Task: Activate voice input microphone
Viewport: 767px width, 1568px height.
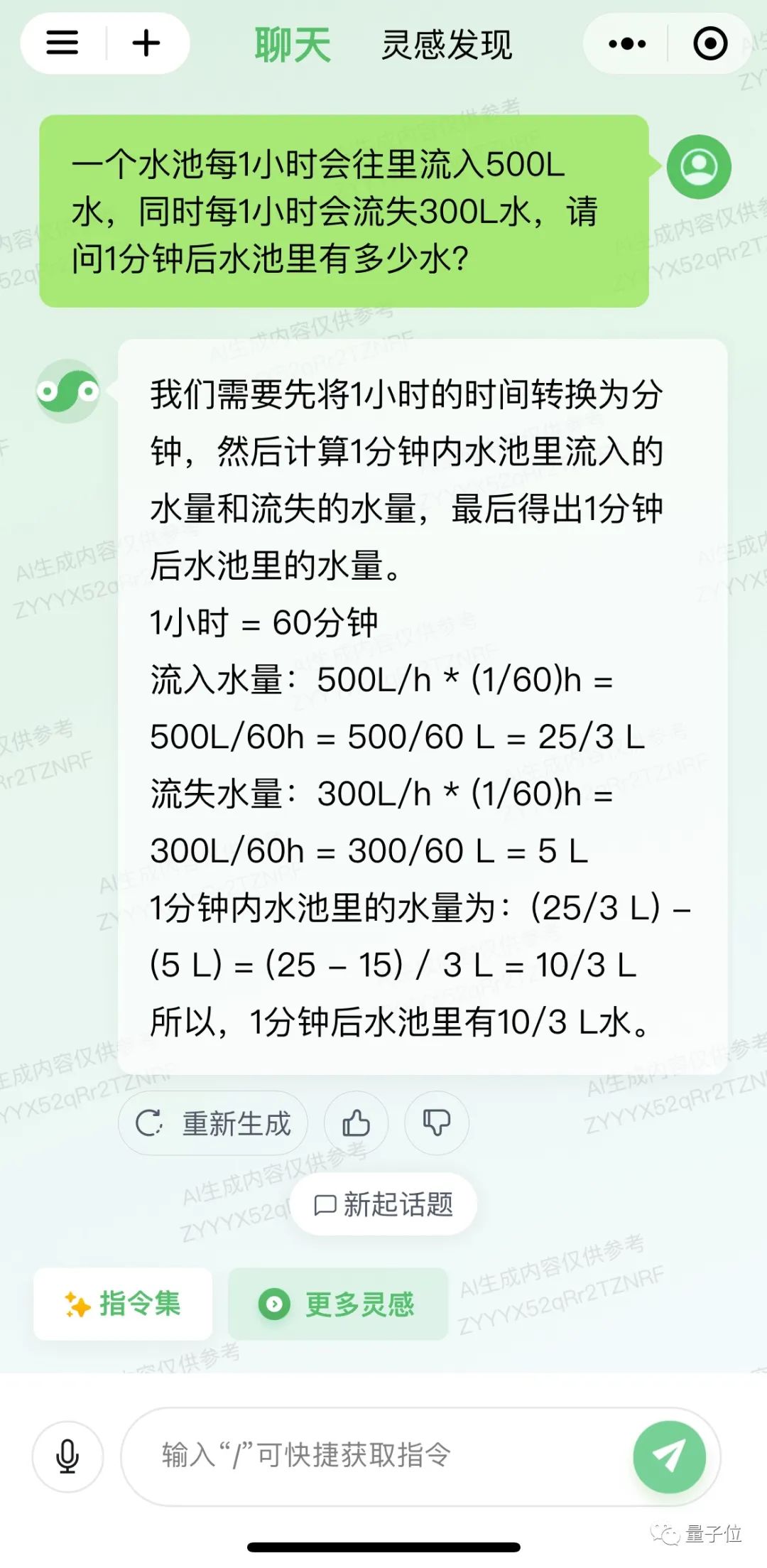Action: pos(67,1457)
